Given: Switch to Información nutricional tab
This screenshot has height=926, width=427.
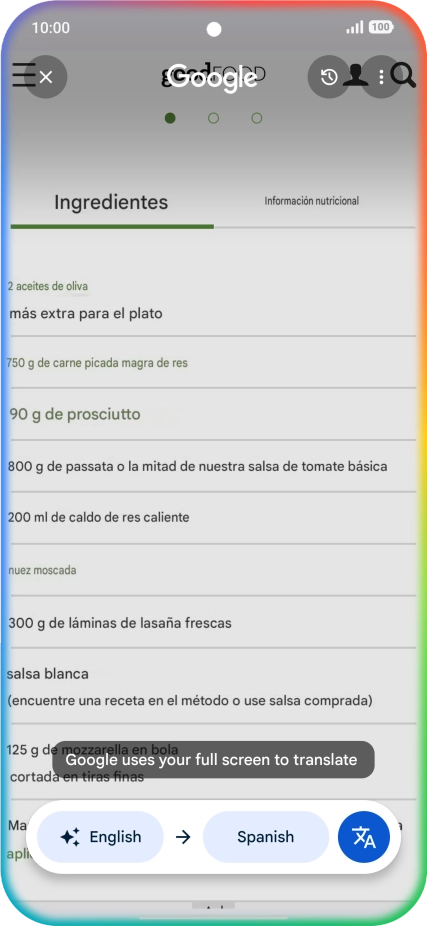Looking at the screenshot, I should [311, 201].
